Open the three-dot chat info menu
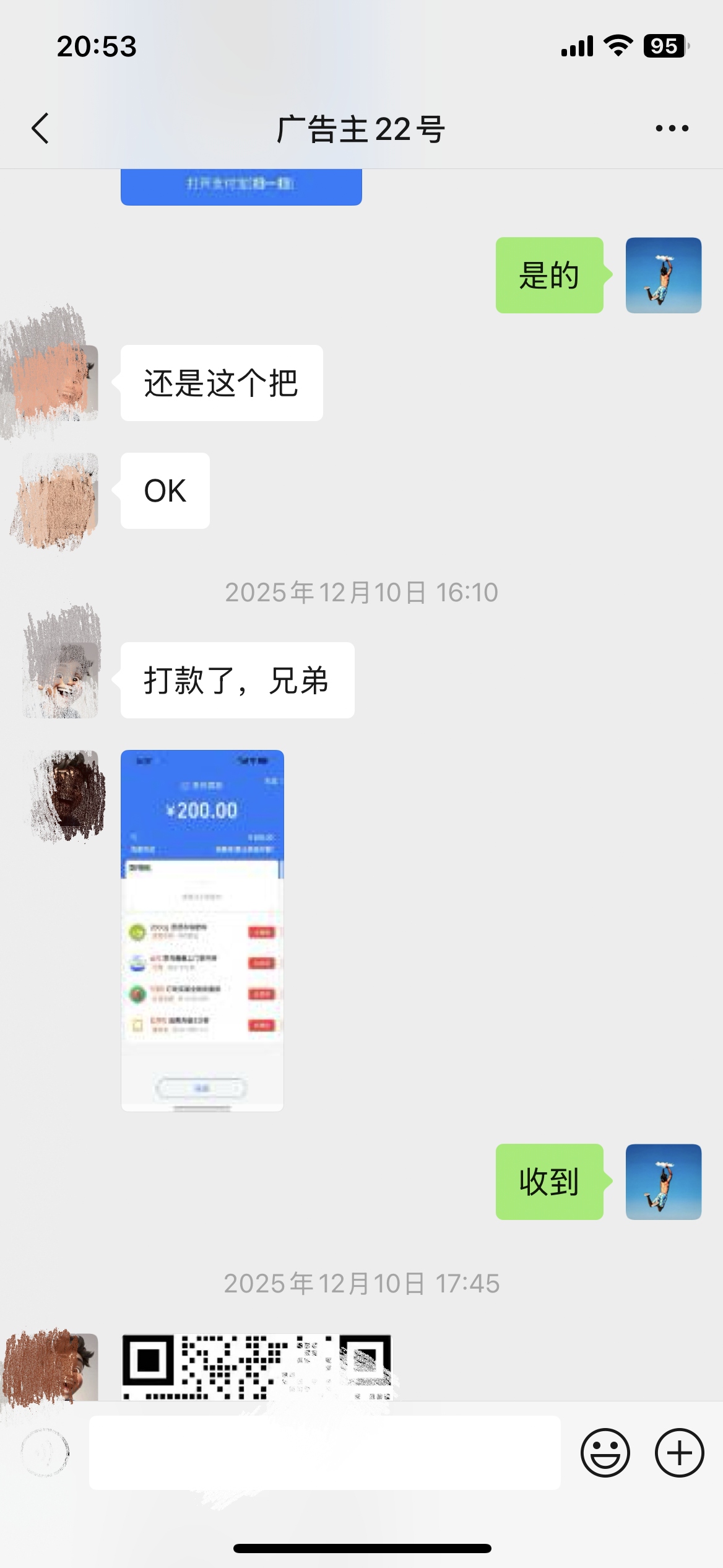The image size is (723, 1568). coord(672,129)
